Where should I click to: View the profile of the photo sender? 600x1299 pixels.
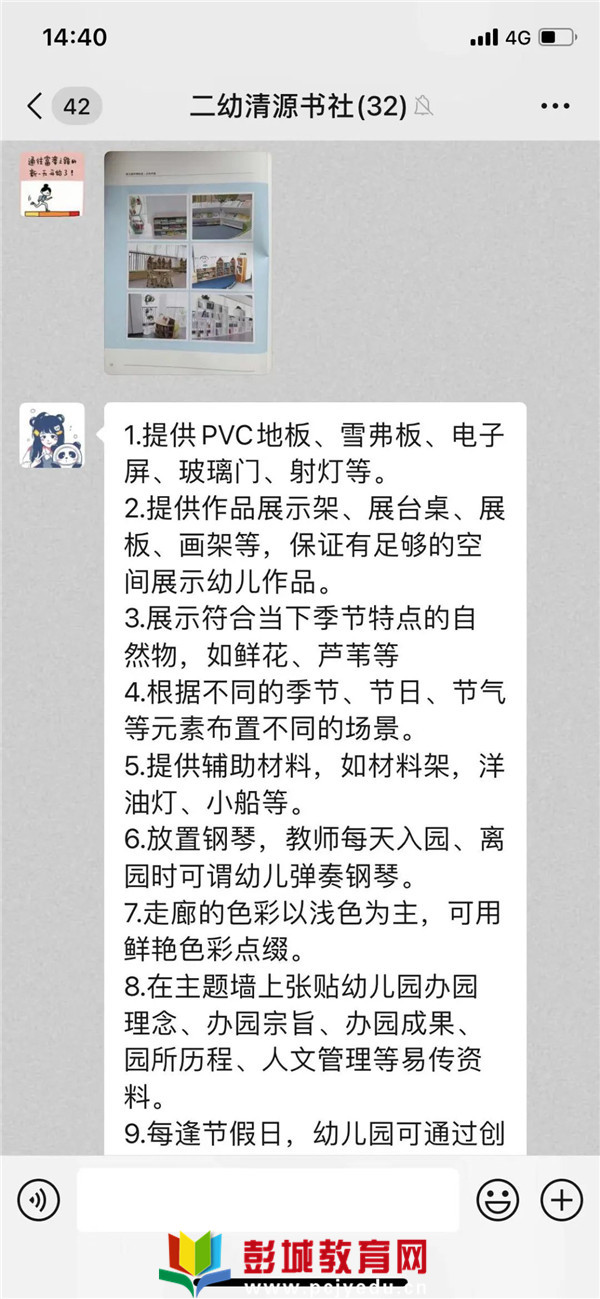click(52, 184)
